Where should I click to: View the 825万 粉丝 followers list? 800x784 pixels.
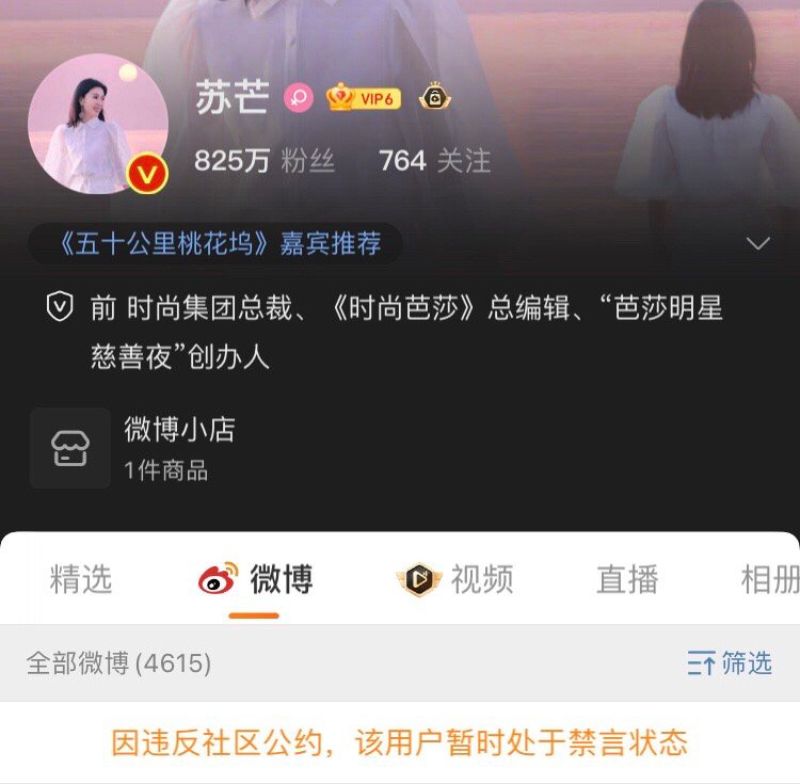coord(264,160)
